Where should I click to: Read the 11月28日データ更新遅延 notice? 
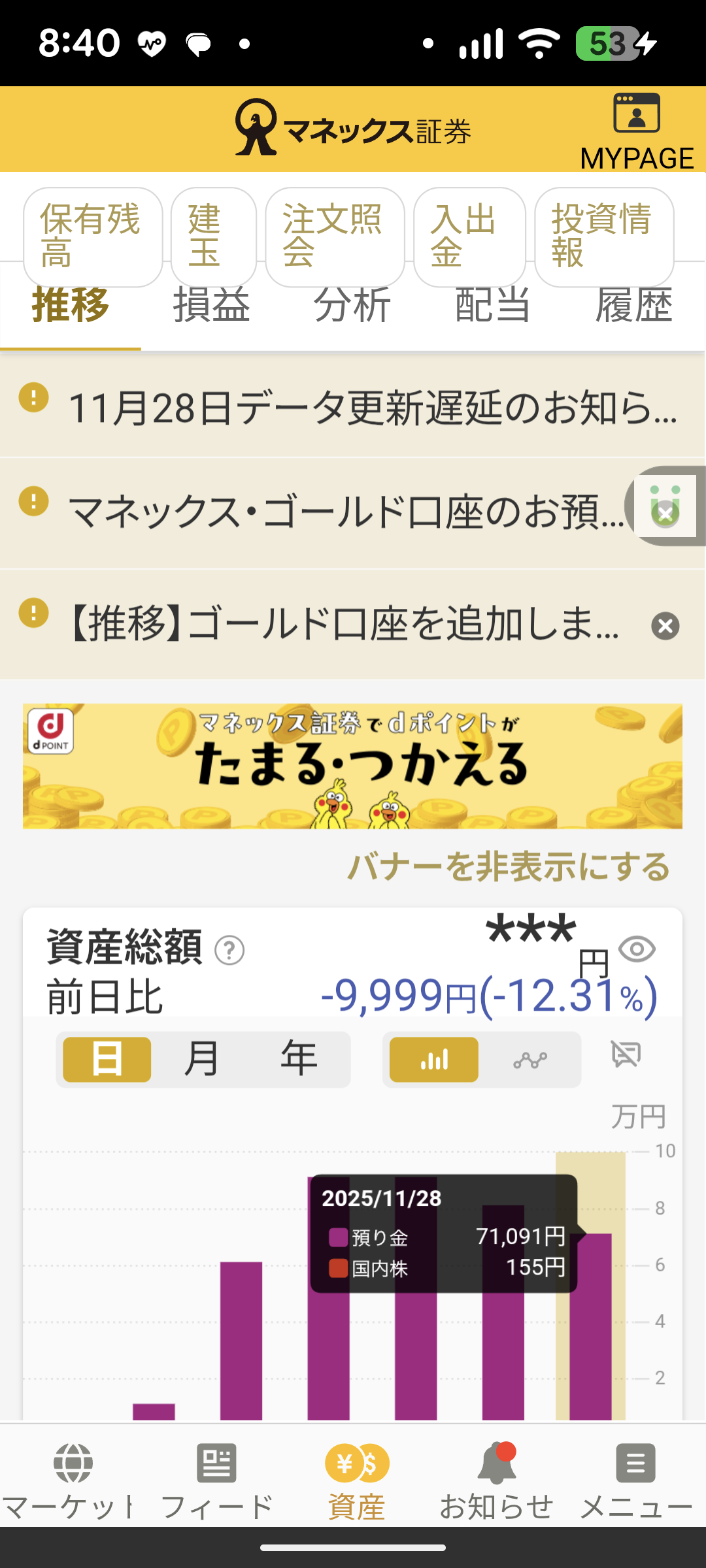(373, 408)
